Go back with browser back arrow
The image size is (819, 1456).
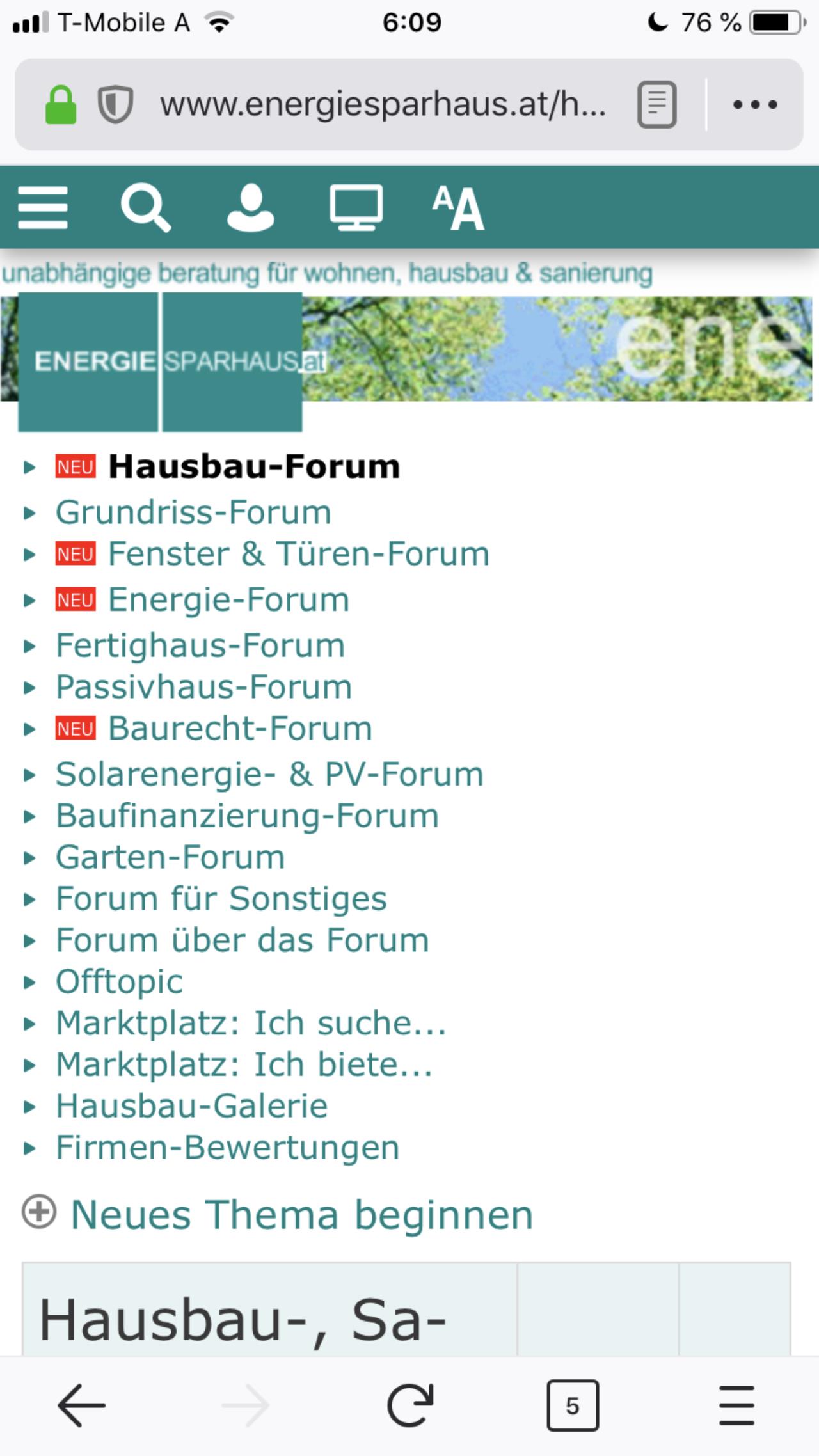pyautogui.click(x=81, y=1405)
